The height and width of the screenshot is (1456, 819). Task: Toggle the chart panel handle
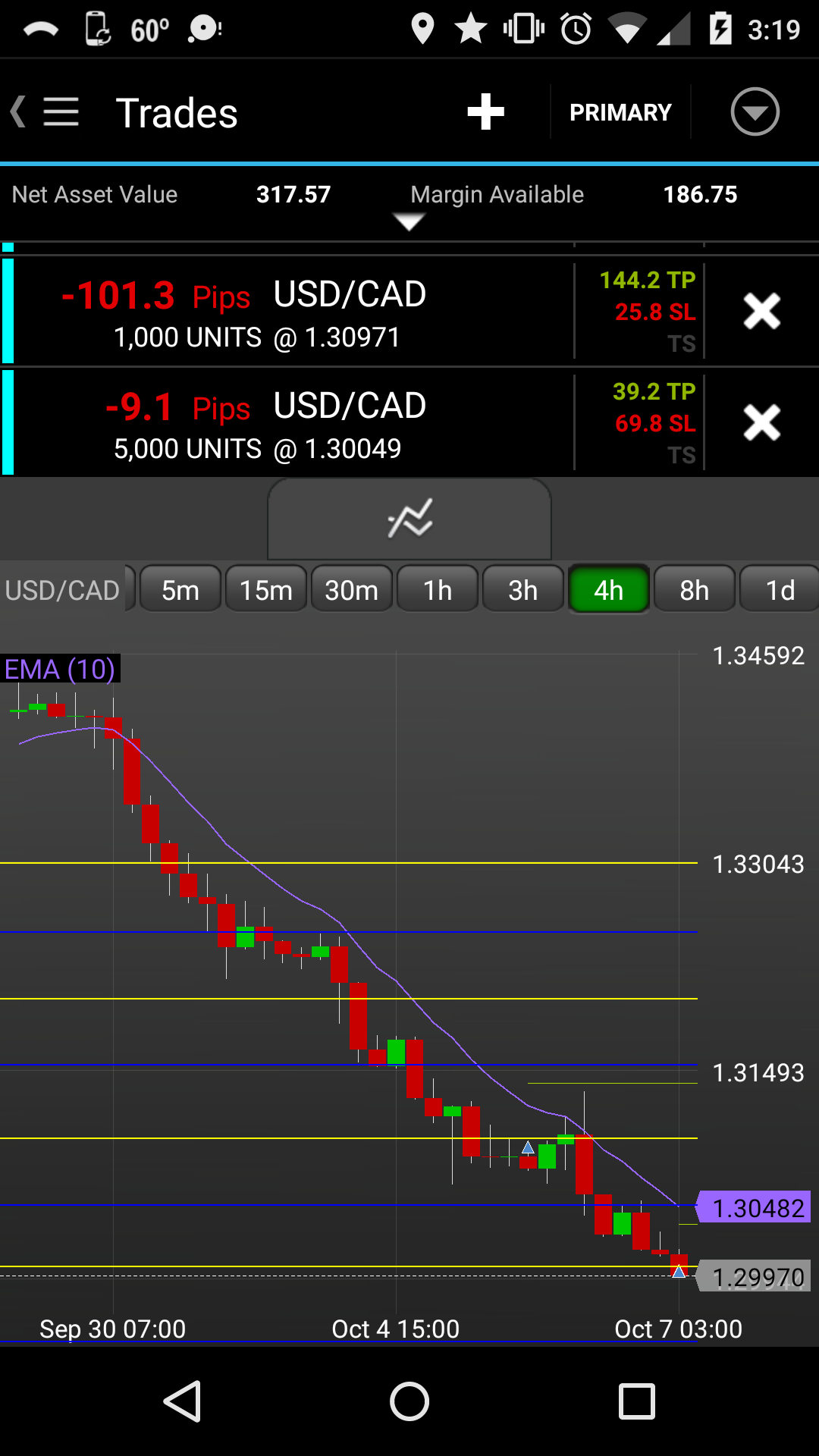click(x=409, y=519)
